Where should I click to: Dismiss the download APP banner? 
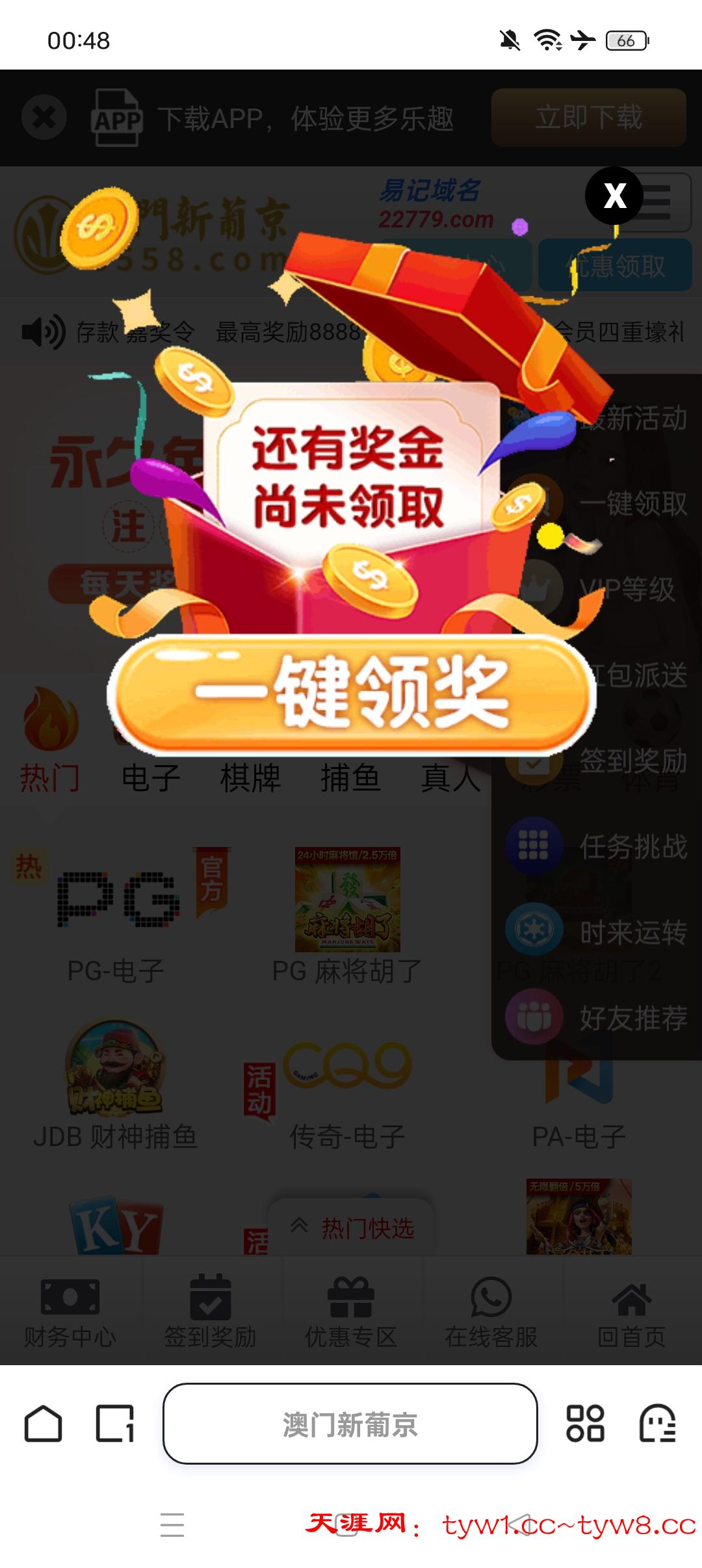44,118
